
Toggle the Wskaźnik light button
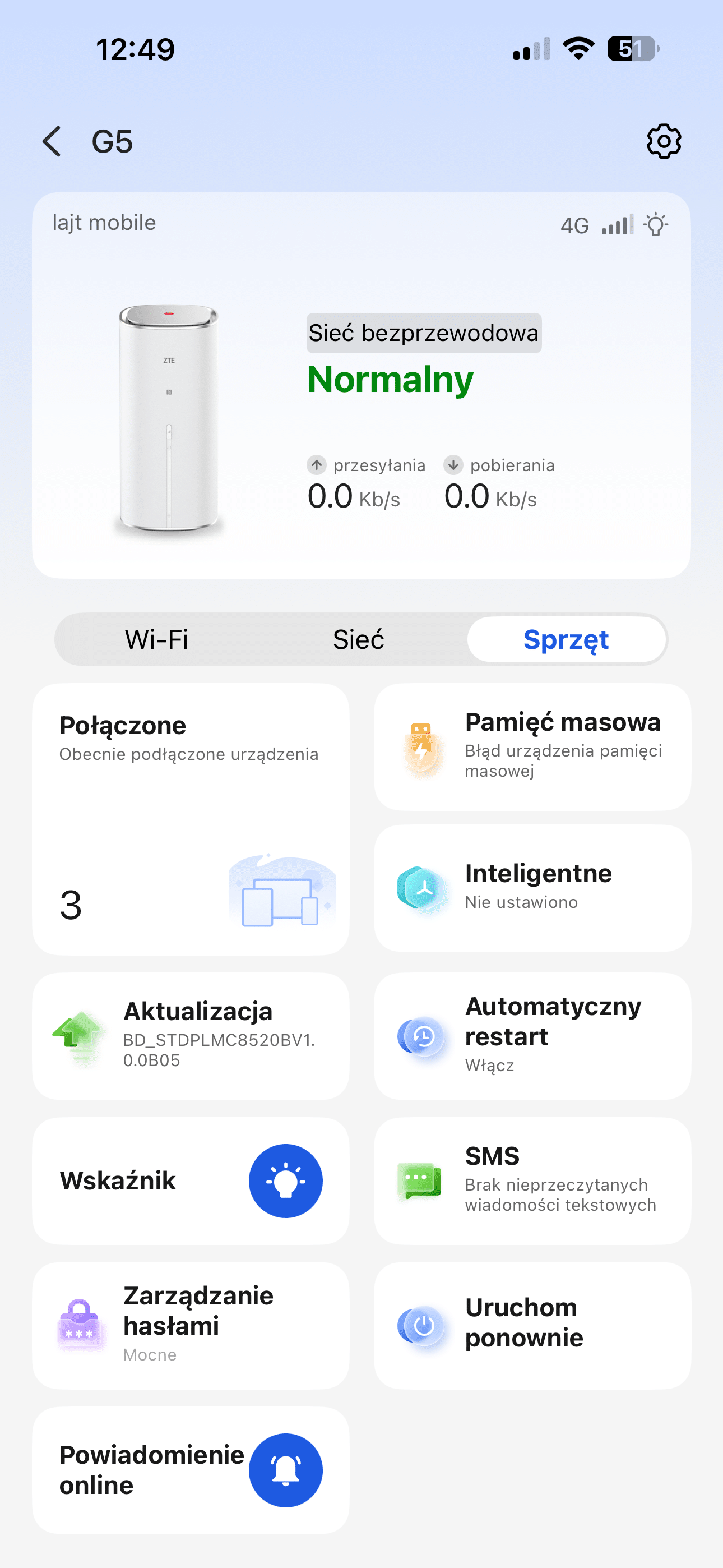point(285,1180)
